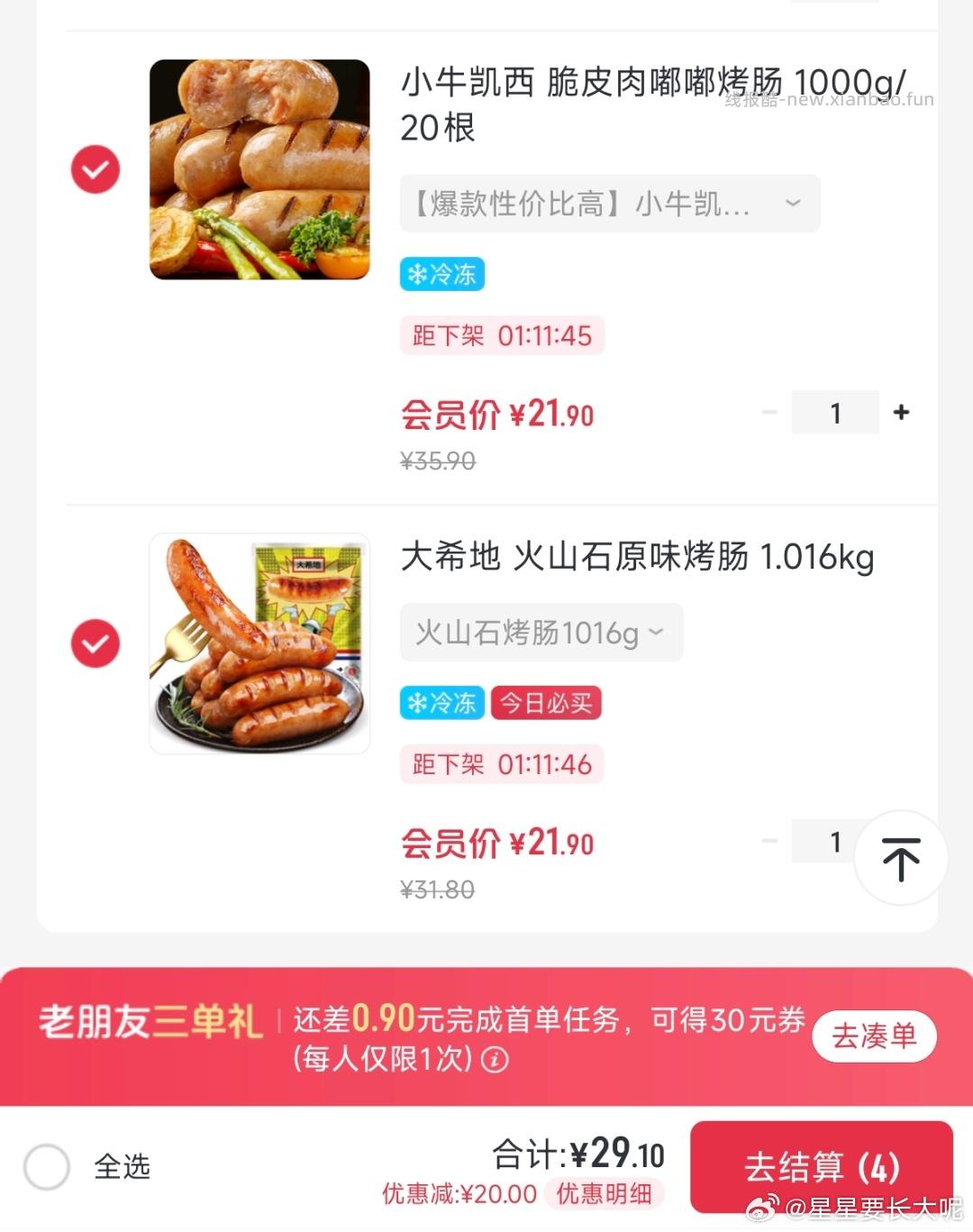Image resolution: width=973 pixels, height=1232 pixels.
Task: Expand the 优惠明细 discount details
Action: [x=605, y=1193]
